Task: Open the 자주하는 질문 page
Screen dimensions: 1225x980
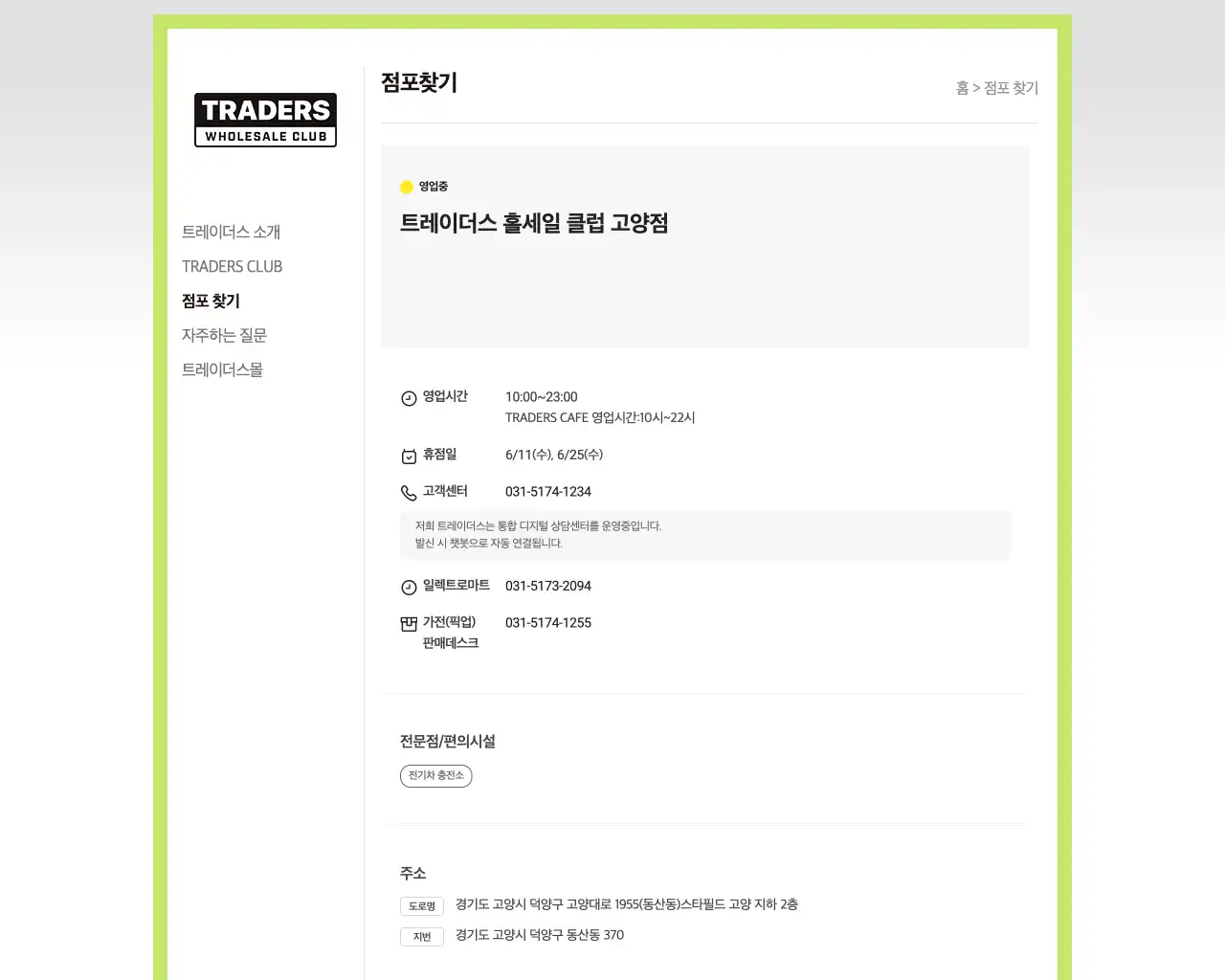Action: 224,335
